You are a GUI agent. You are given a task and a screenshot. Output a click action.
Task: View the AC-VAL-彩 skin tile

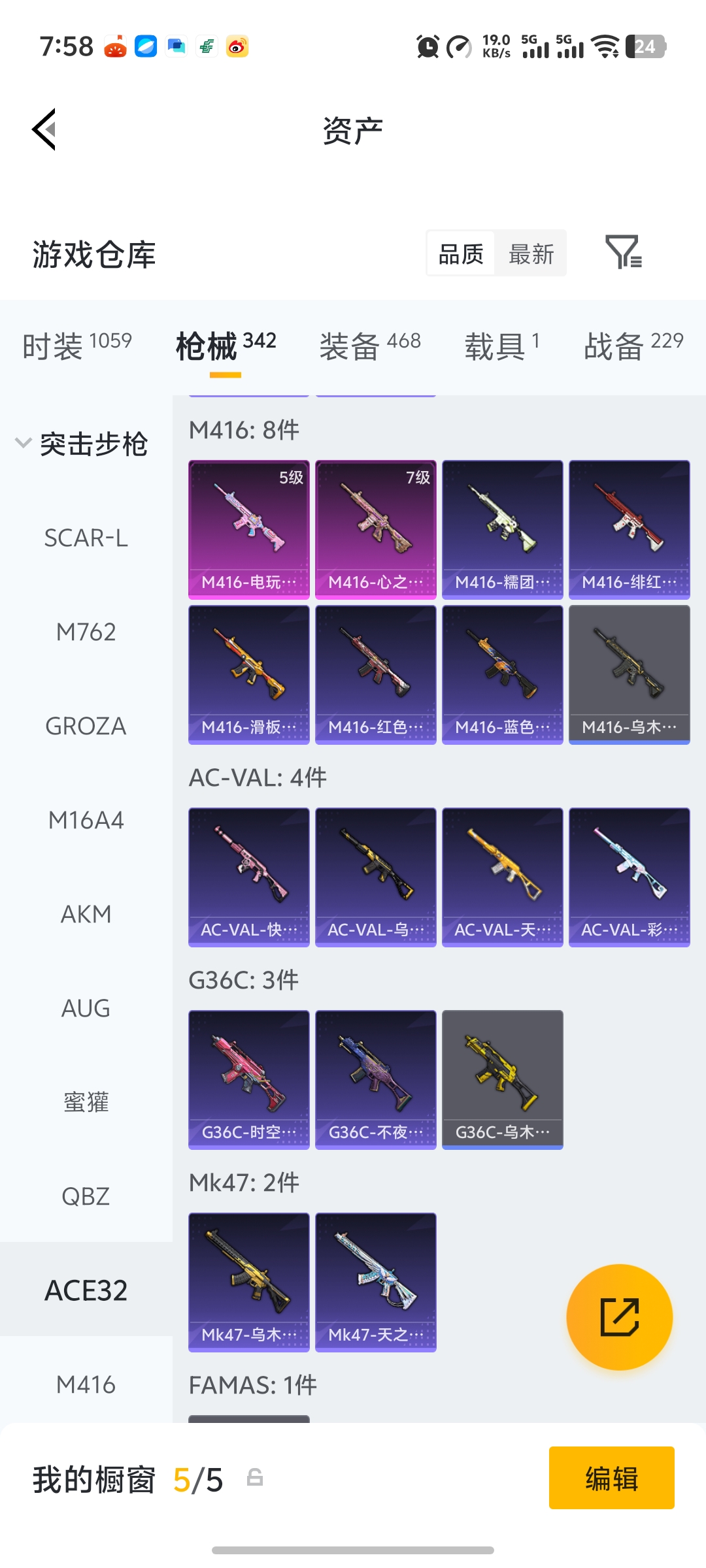tap(629, 877)
